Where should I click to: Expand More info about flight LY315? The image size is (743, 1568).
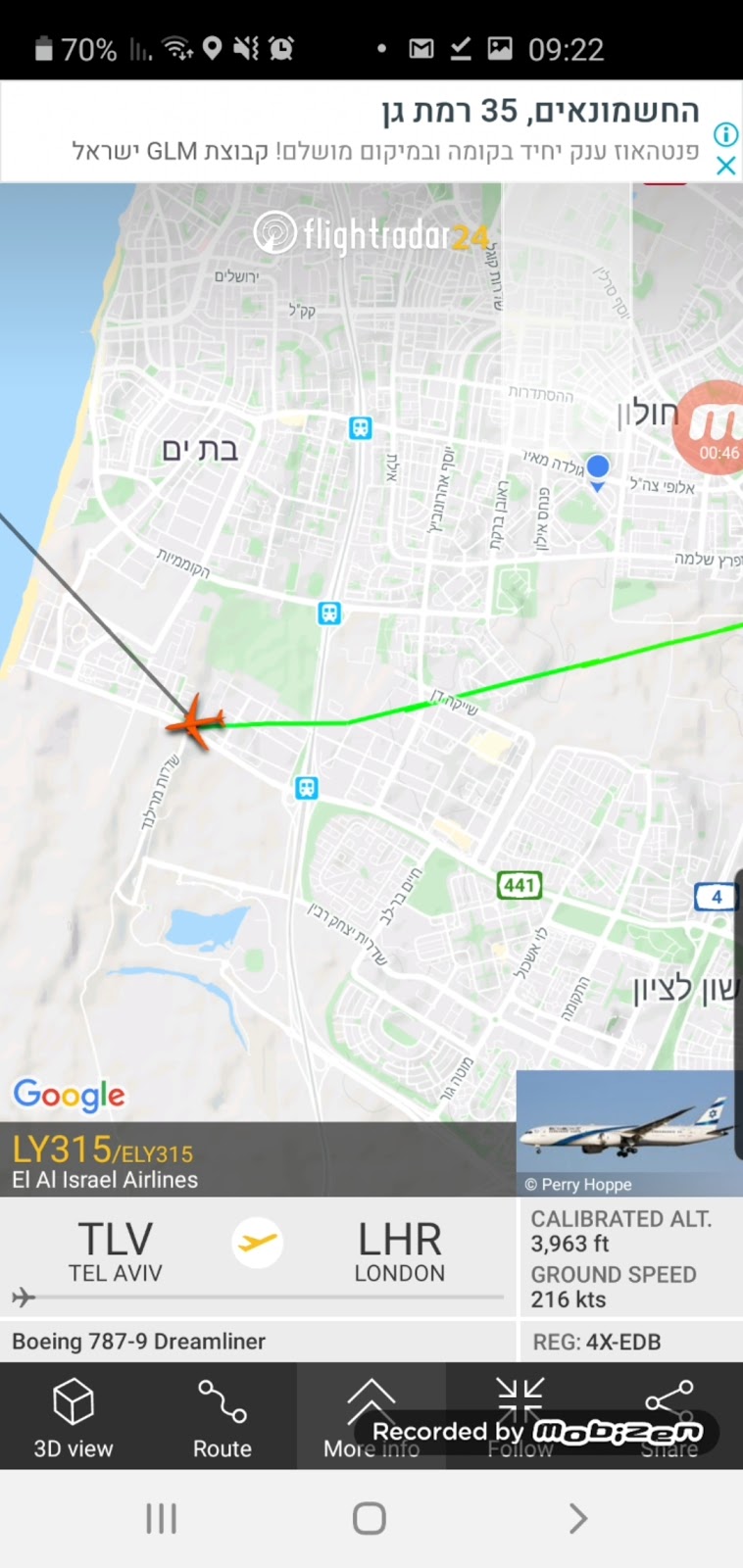[x=371, y=1416]
